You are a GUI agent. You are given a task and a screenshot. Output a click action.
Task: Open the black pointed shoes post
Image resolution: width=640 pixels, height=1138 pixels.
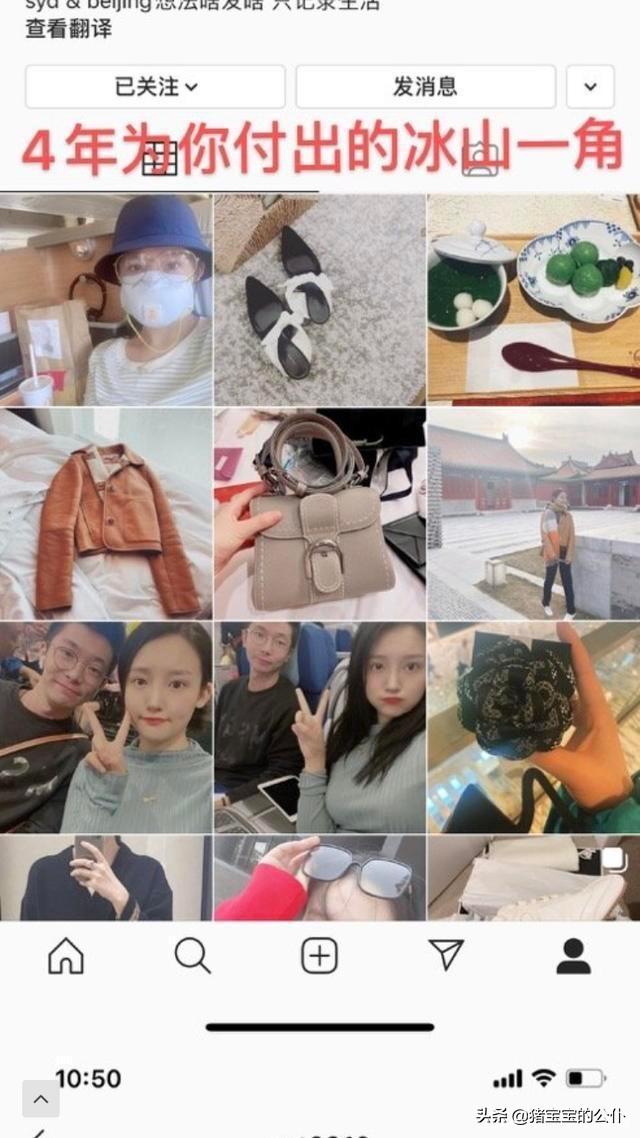point(319,300)
